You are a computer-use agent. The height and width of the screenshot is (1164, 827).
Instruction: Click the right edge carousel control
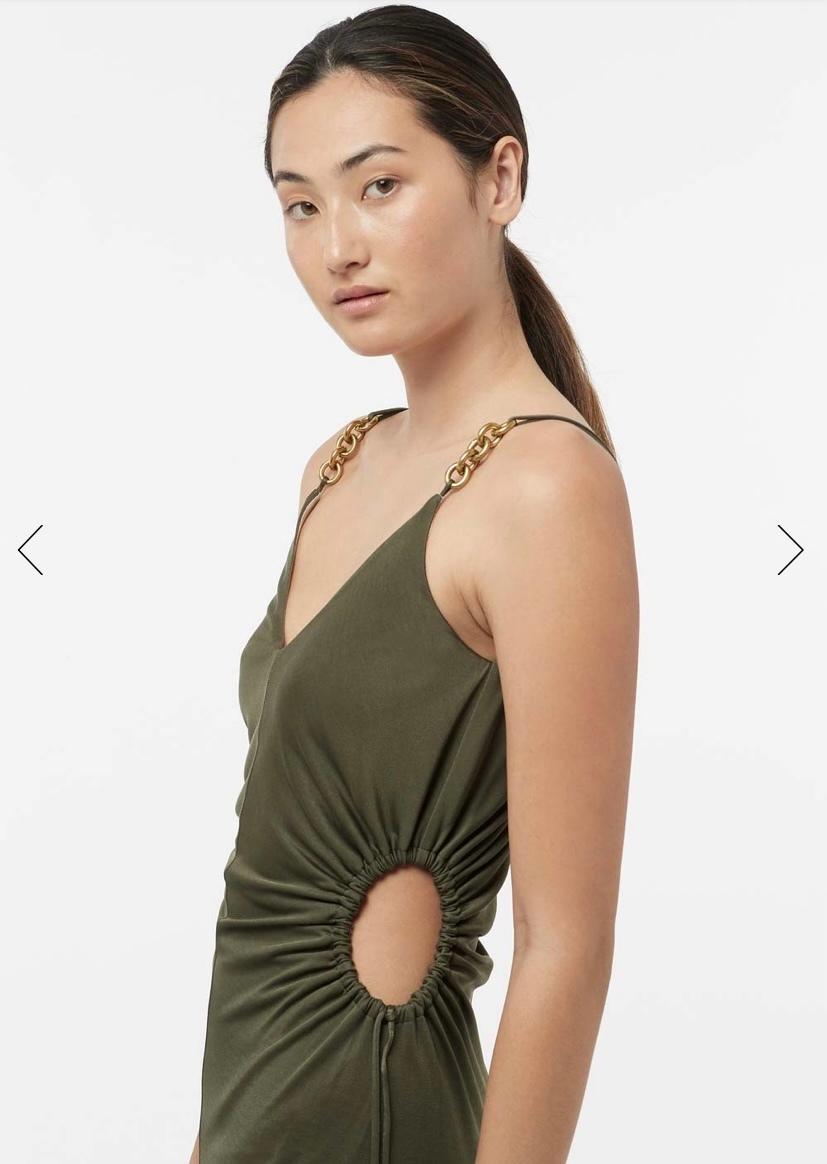point(790,550)
